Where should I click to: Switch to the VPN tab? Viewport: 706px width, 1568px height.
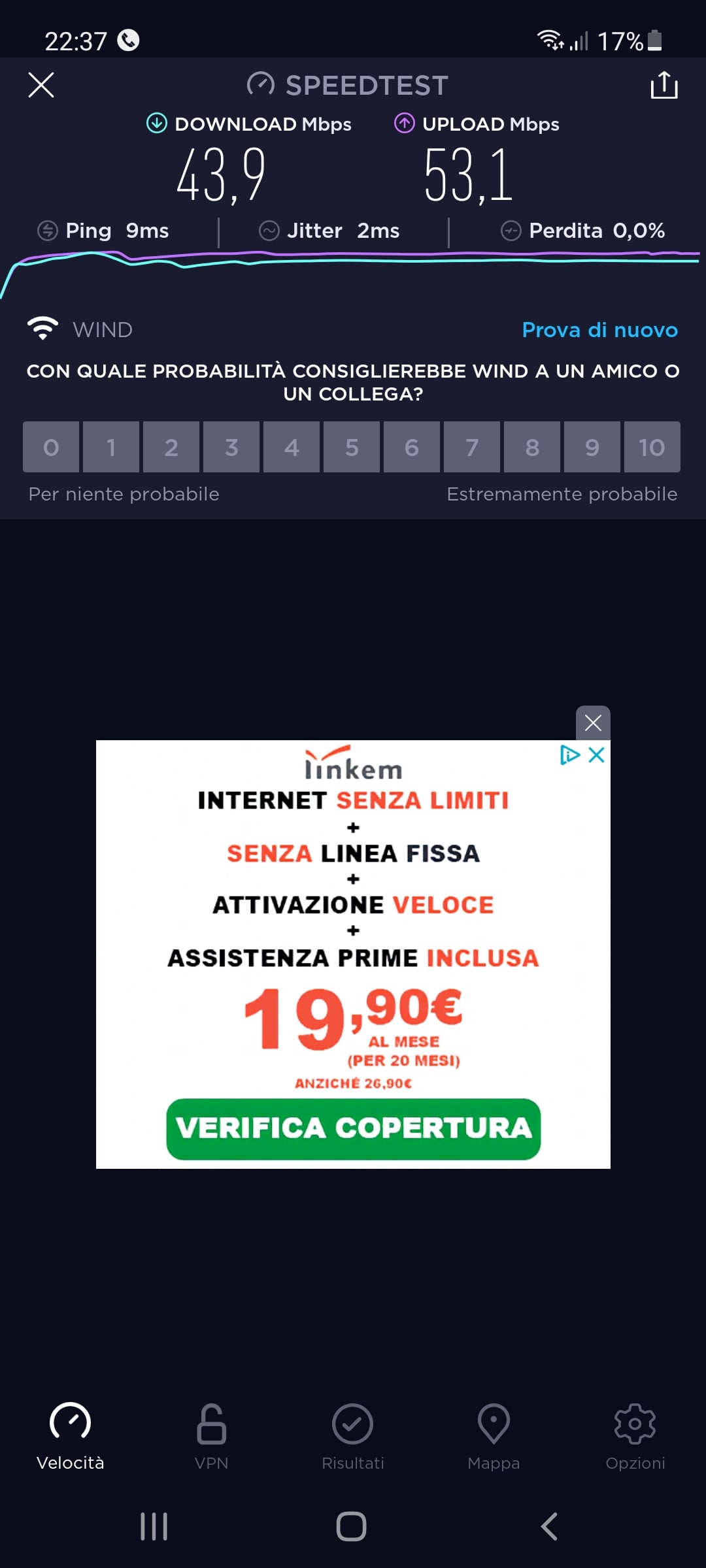(211, 1437)
